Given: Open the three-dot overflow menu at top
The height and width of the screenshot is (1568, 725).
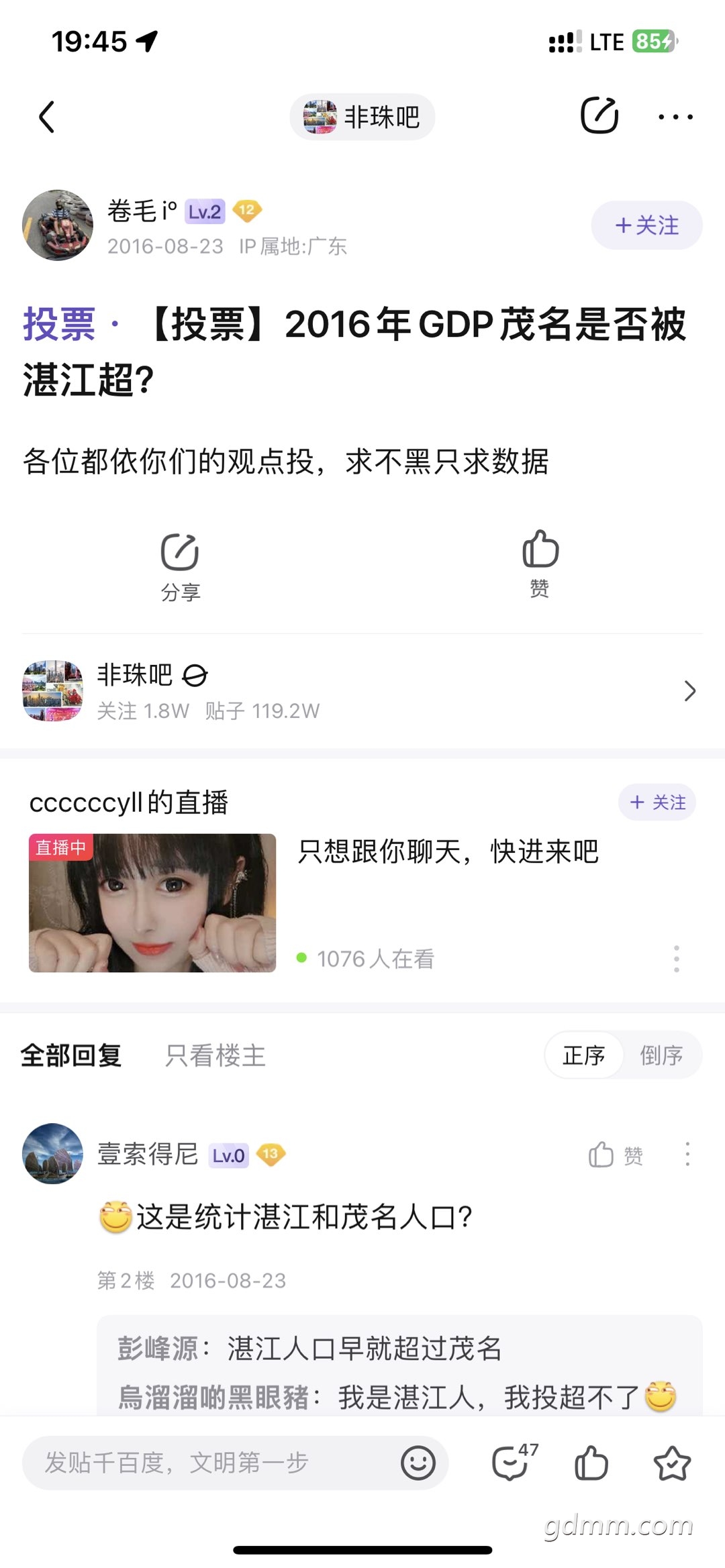Looking at the screenshot, I should point(675,117).
